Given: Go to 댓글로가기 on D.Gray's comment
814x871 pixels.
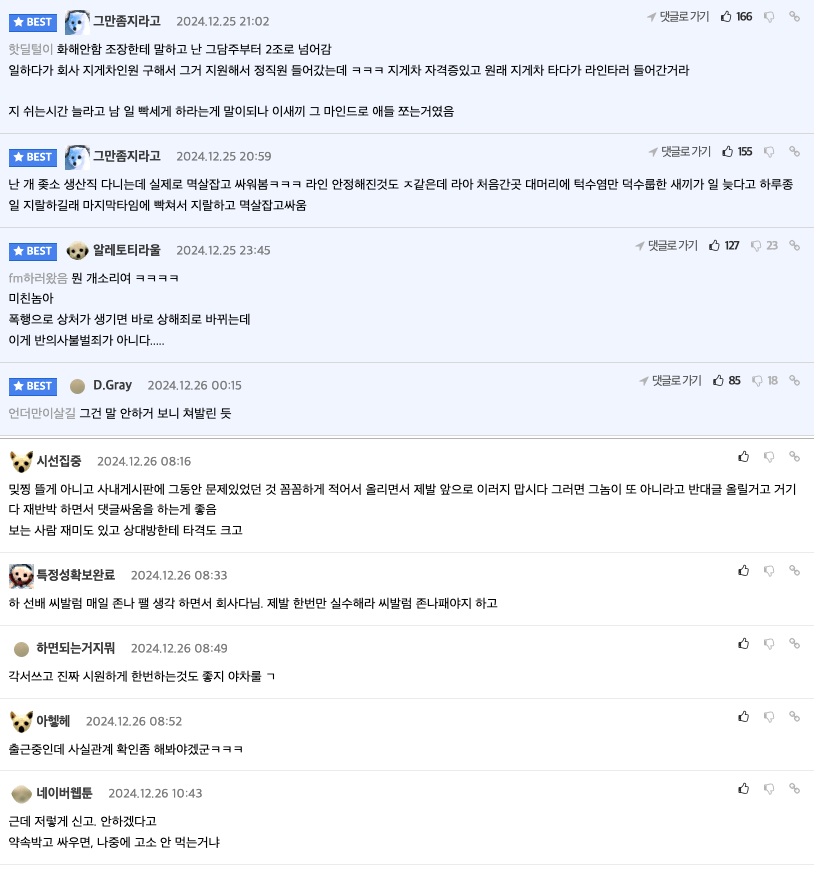Looking at the screenshot, I should point(669,380).
